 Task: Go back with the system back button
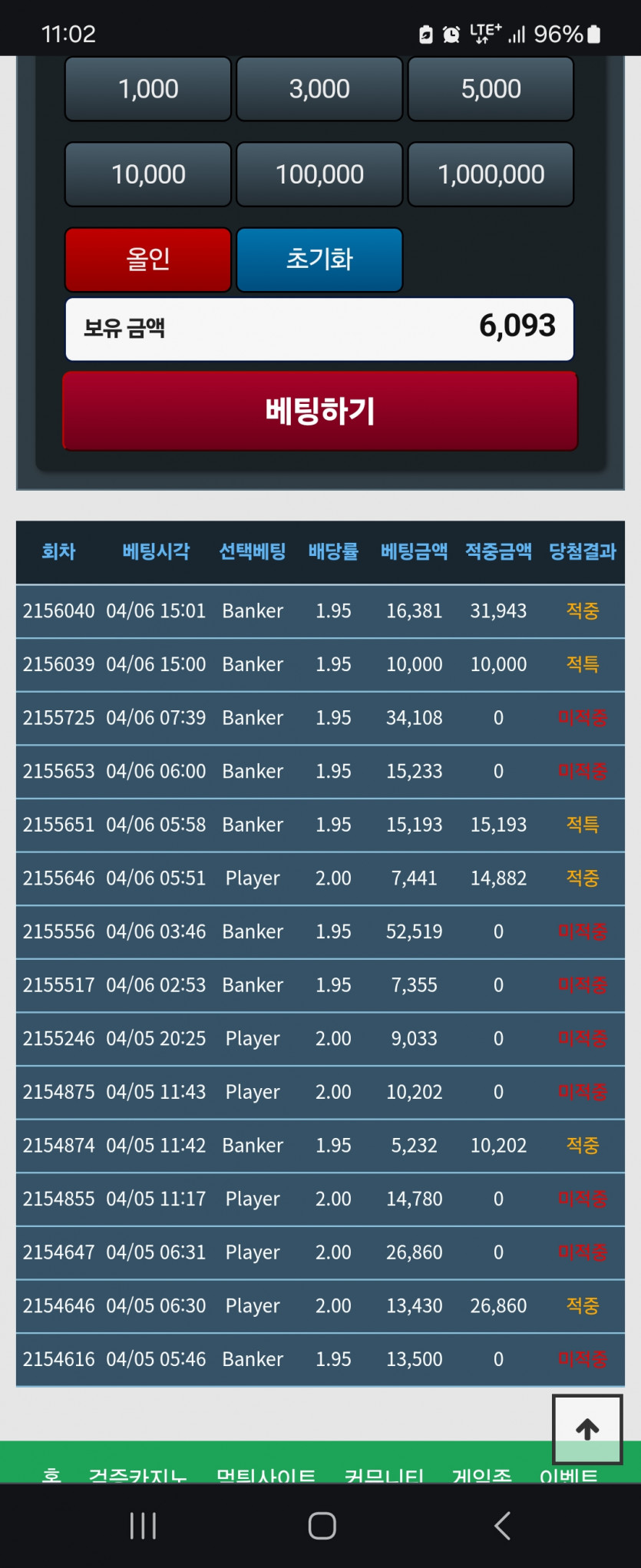point(502,1526)
